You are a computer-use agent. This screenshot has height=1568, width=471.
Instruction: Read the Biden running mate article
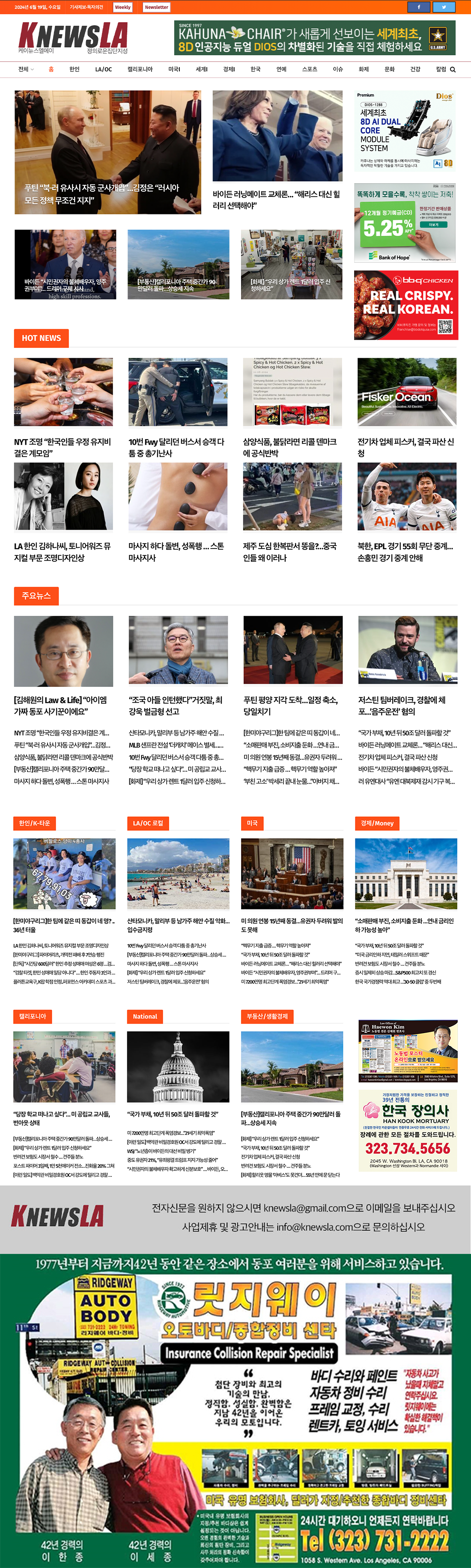tap(276, 199)
